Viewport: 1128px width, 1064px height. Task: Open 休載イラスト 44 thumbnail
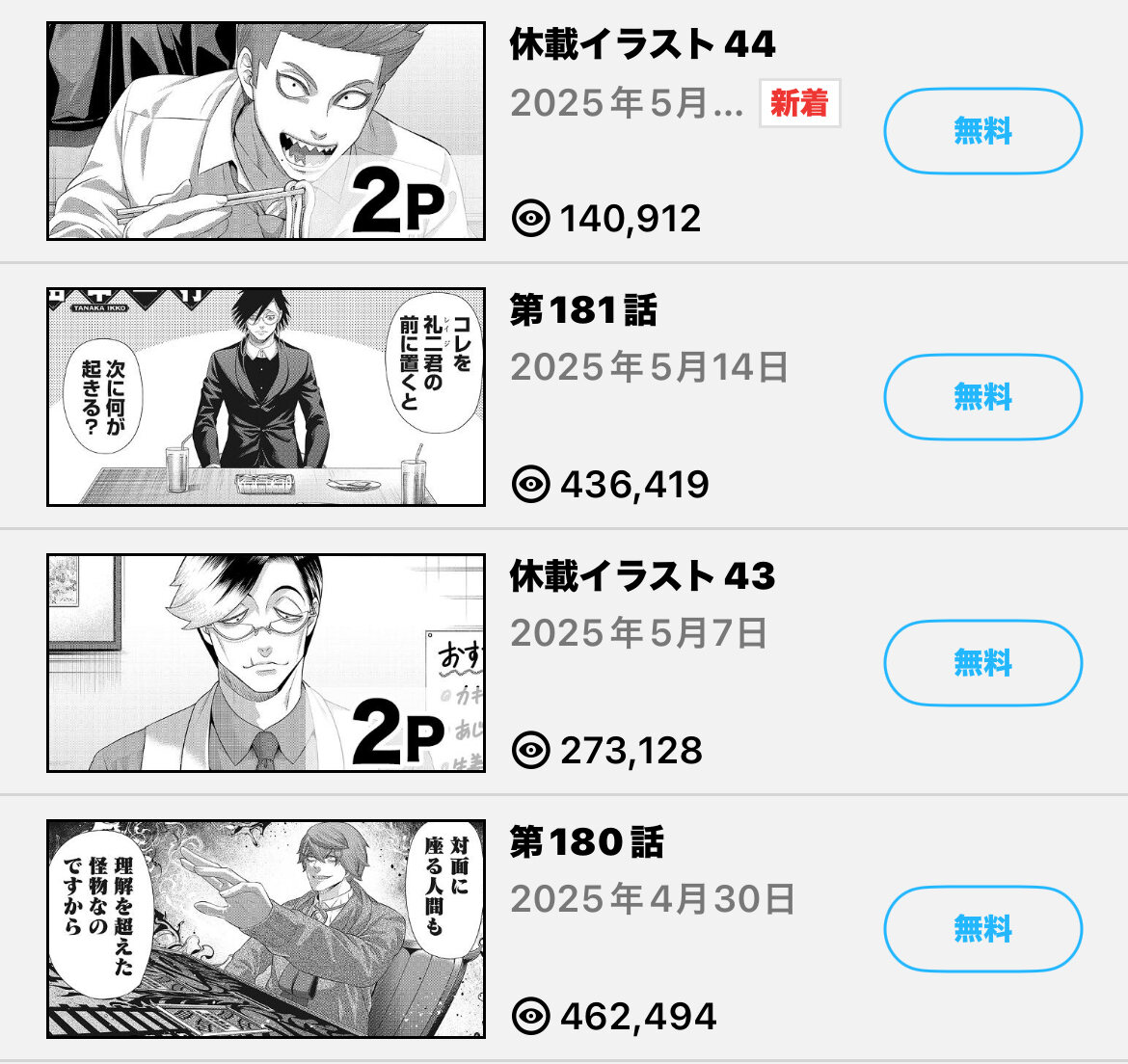(x=266, y=131)
